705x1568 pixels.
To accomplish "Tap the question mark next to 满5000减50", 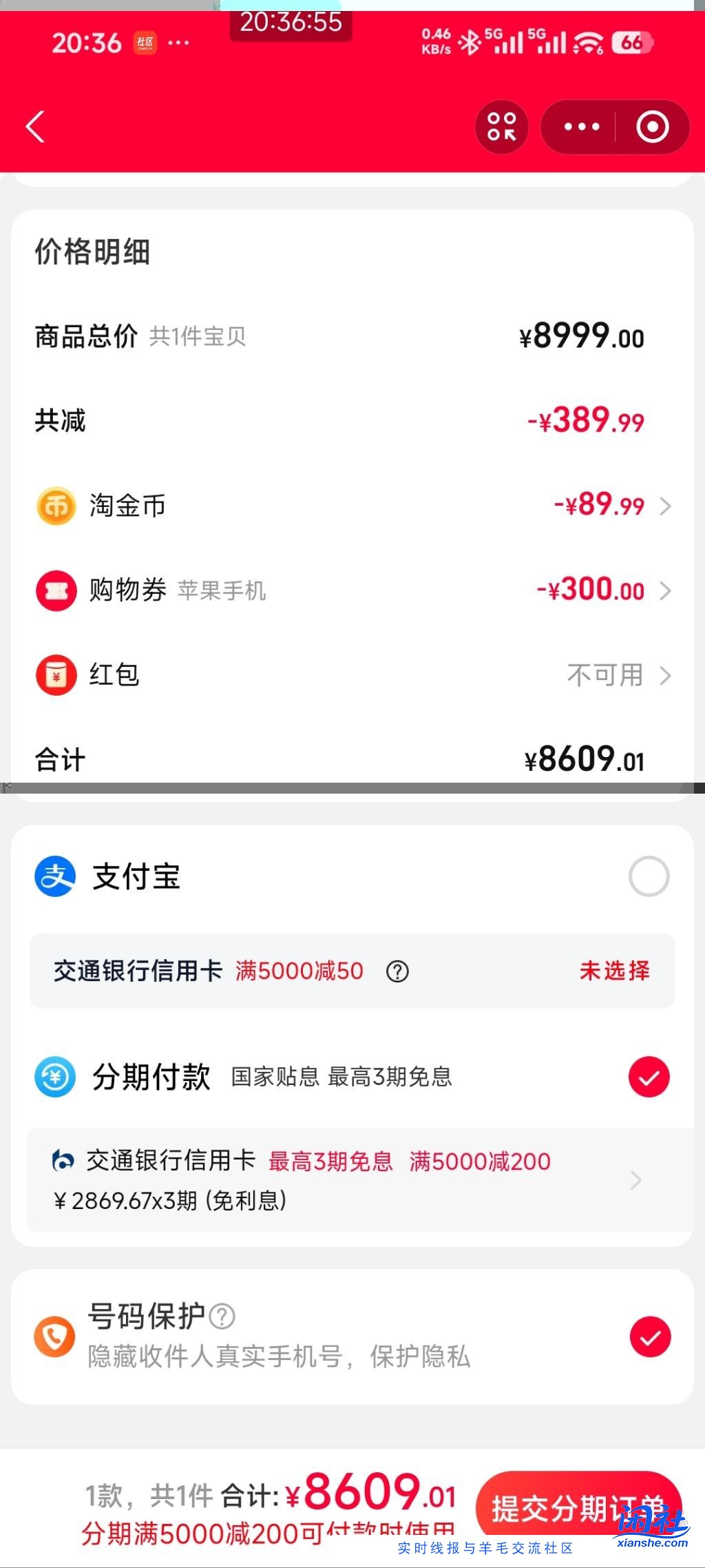I will pos(398,971).
